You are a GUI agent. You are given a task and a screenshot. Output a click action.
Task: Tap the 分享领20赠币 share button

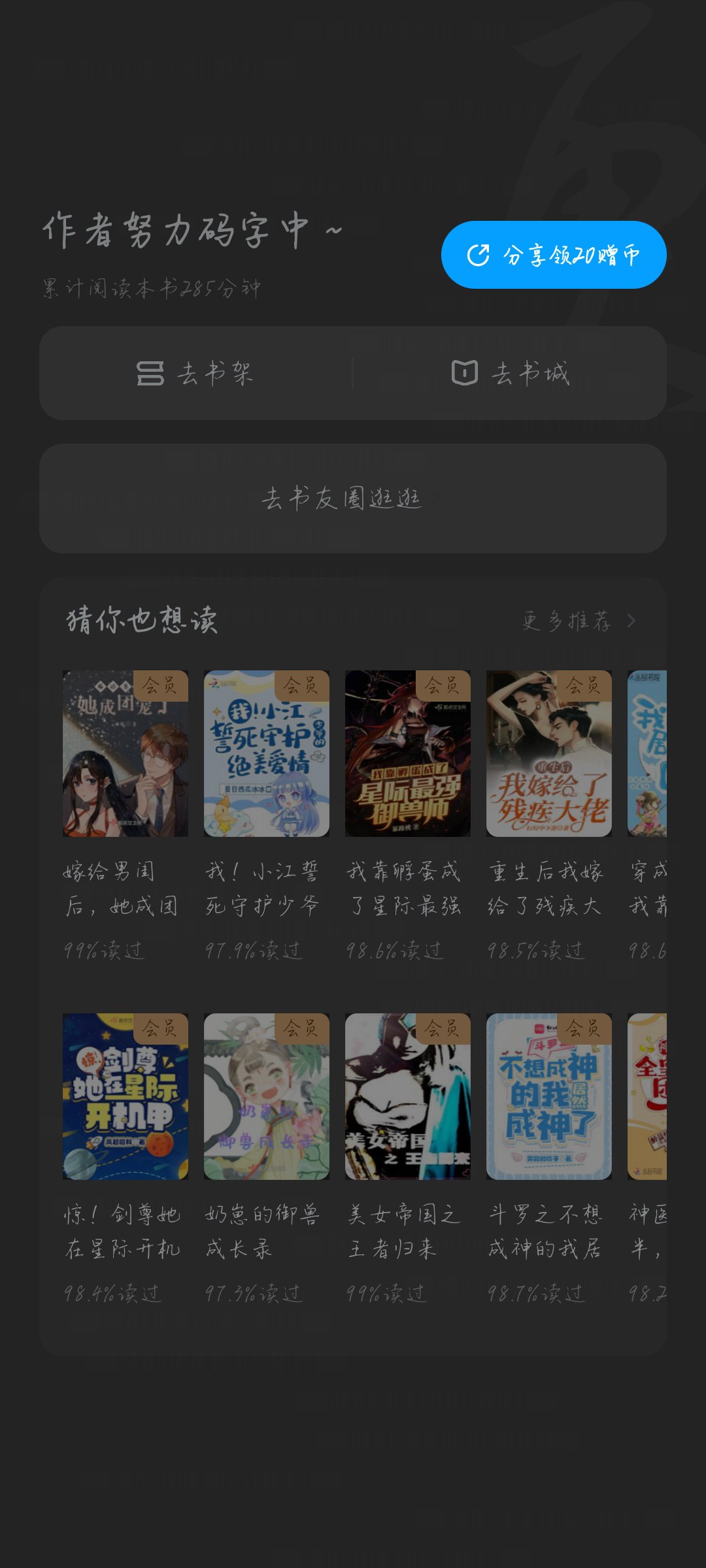pyautogui.click(x=554, y=255)
